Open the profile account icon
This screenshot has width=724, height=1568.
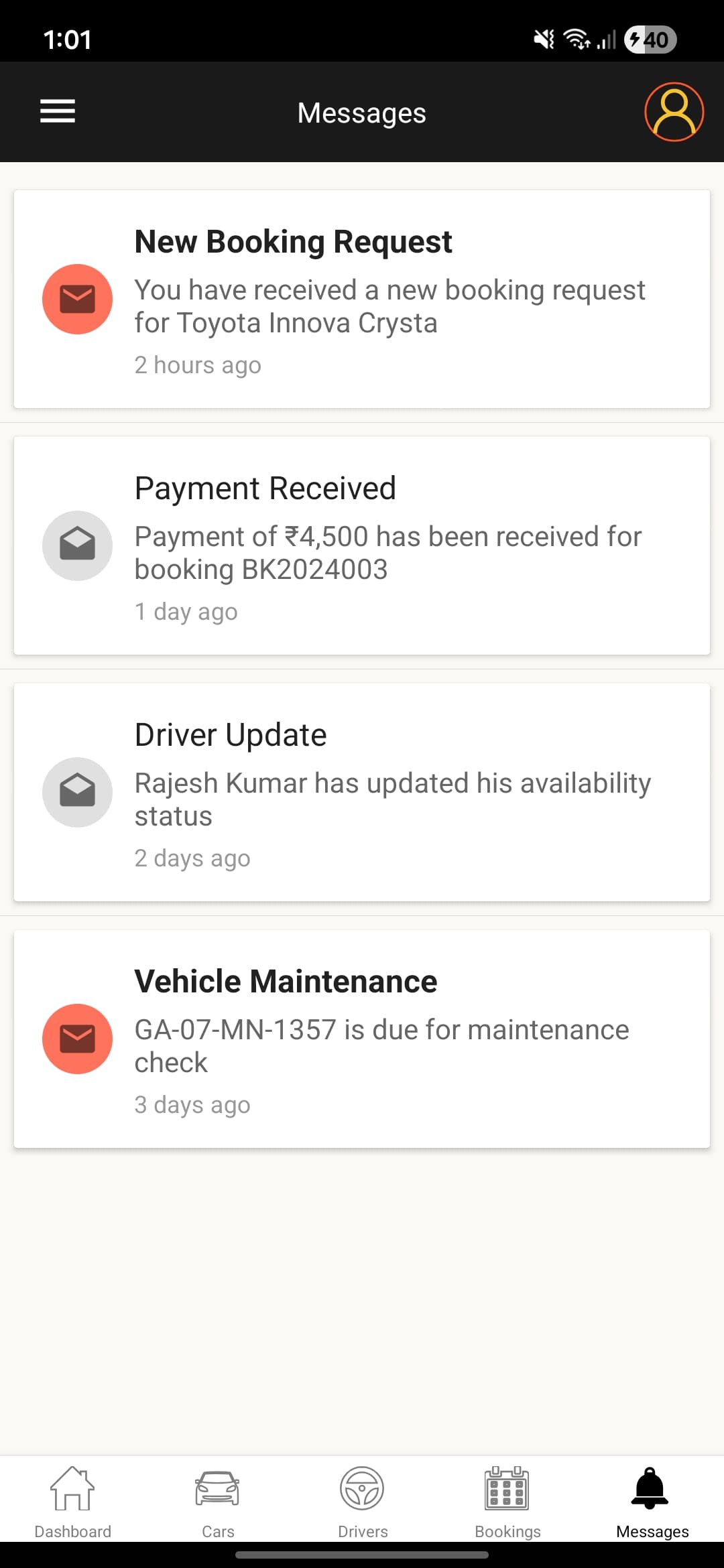point(674,112)
